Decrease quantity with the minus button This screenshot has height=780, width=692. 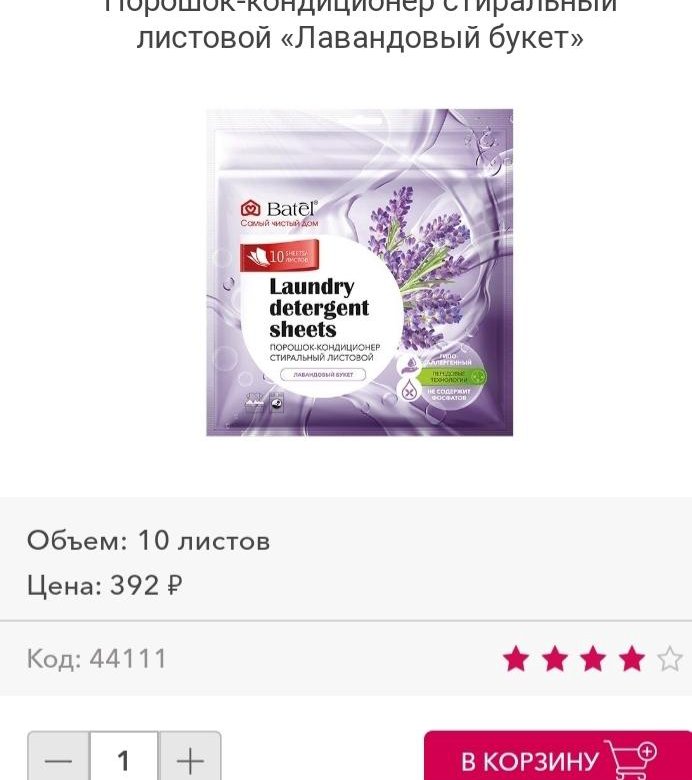pos(59,759)
